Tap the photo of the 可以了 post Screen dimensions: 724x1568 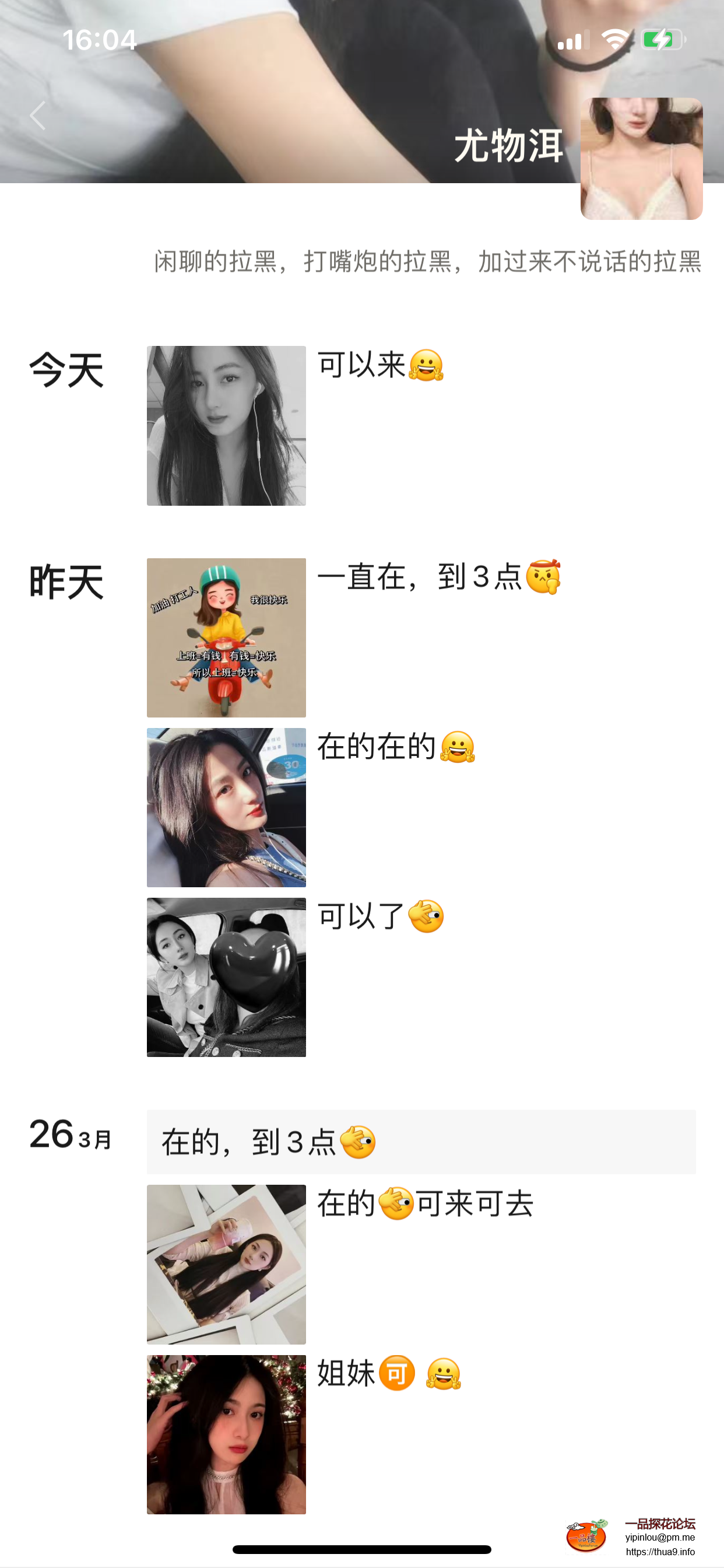pyautogui.click(x=226, y=977)
